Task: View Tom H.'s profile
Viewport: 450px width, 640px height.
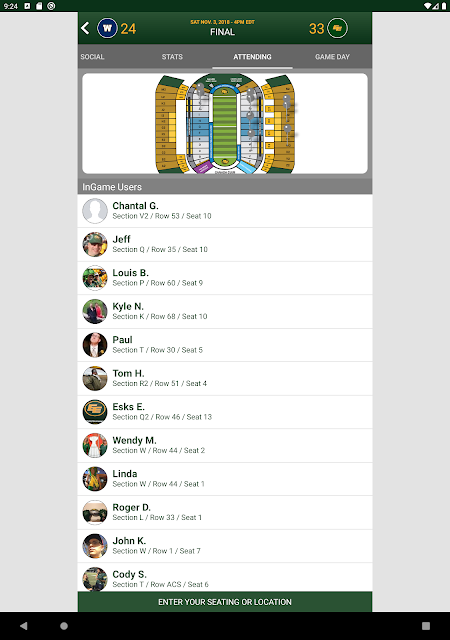Action: pos(225,378)
